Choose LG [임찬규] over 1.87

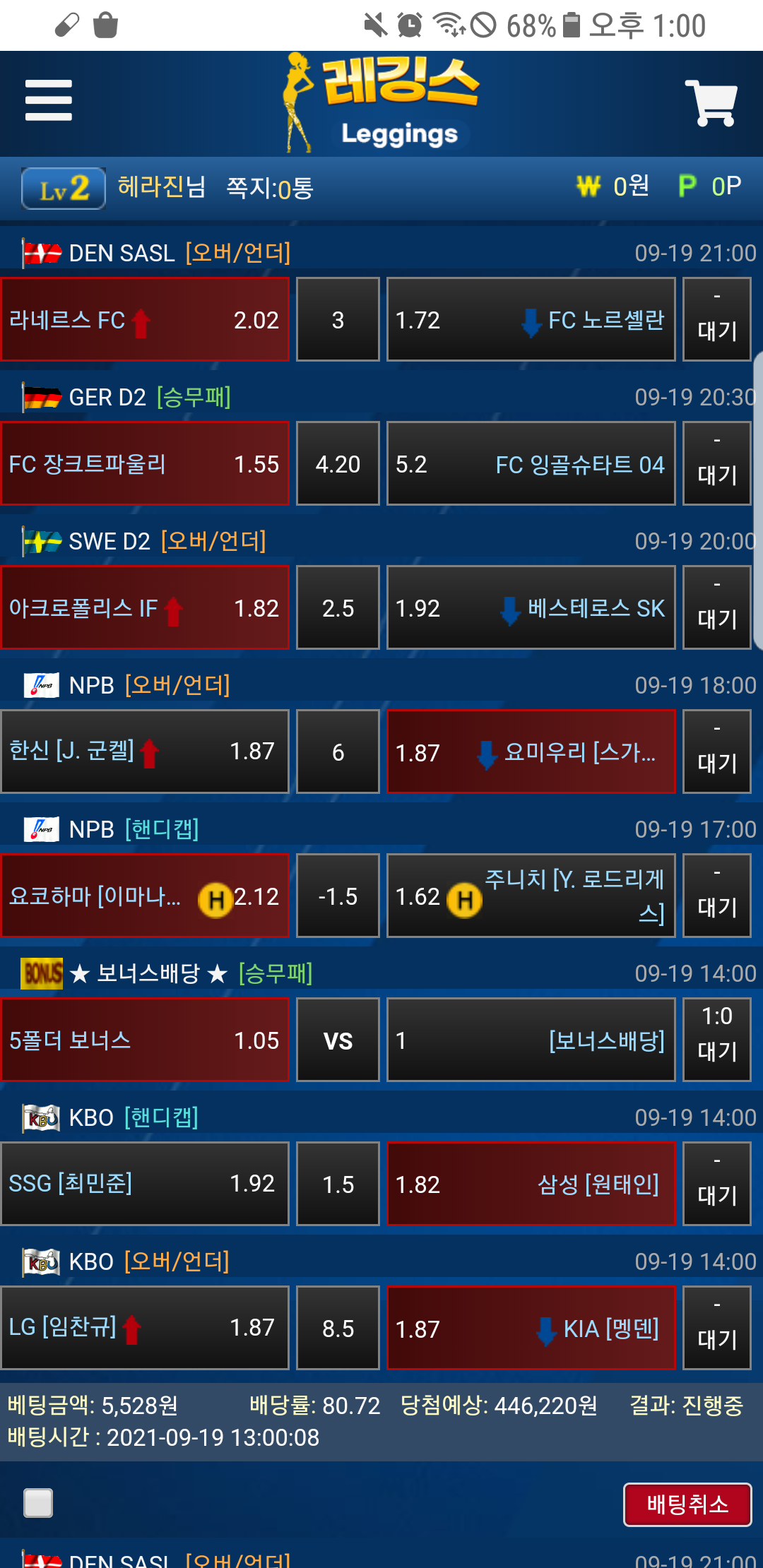coord(145,1329)
